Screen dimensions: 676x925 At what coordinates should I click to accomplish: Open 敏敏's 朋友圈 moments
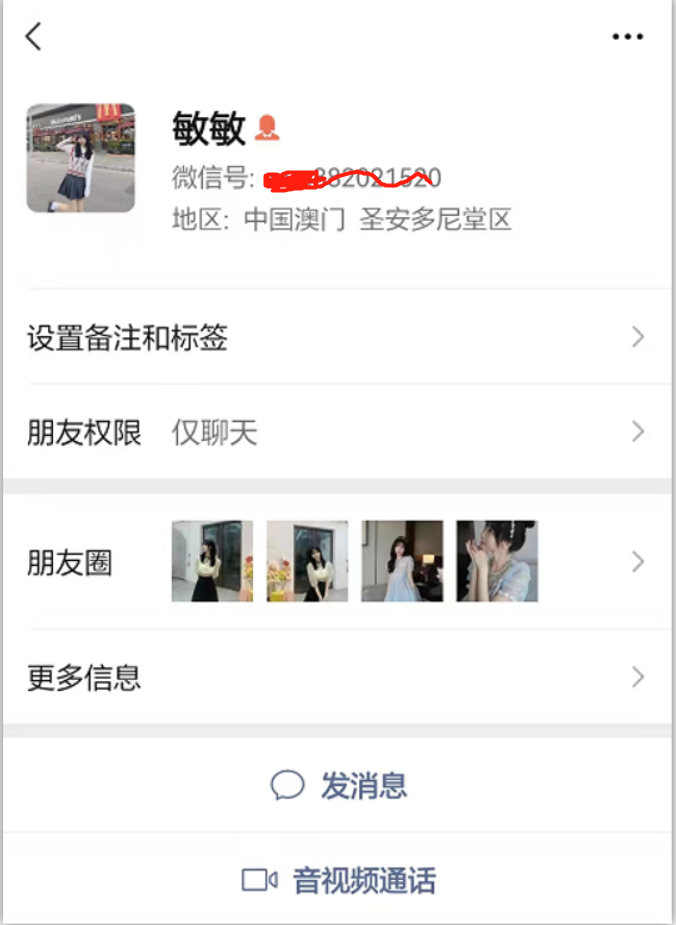click(x=338, y=562)
